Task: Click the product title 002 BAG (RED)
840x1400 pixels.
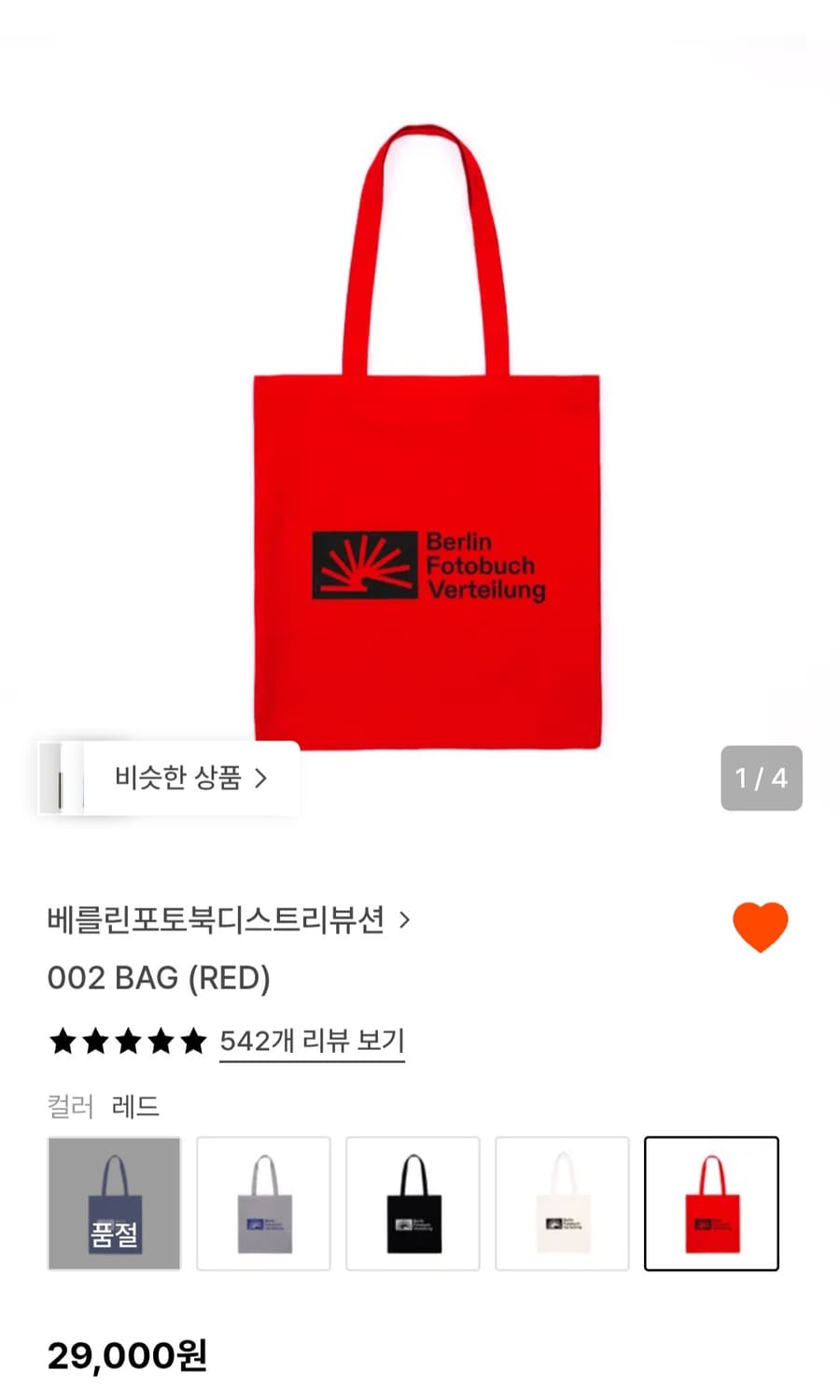Action: 160,978
